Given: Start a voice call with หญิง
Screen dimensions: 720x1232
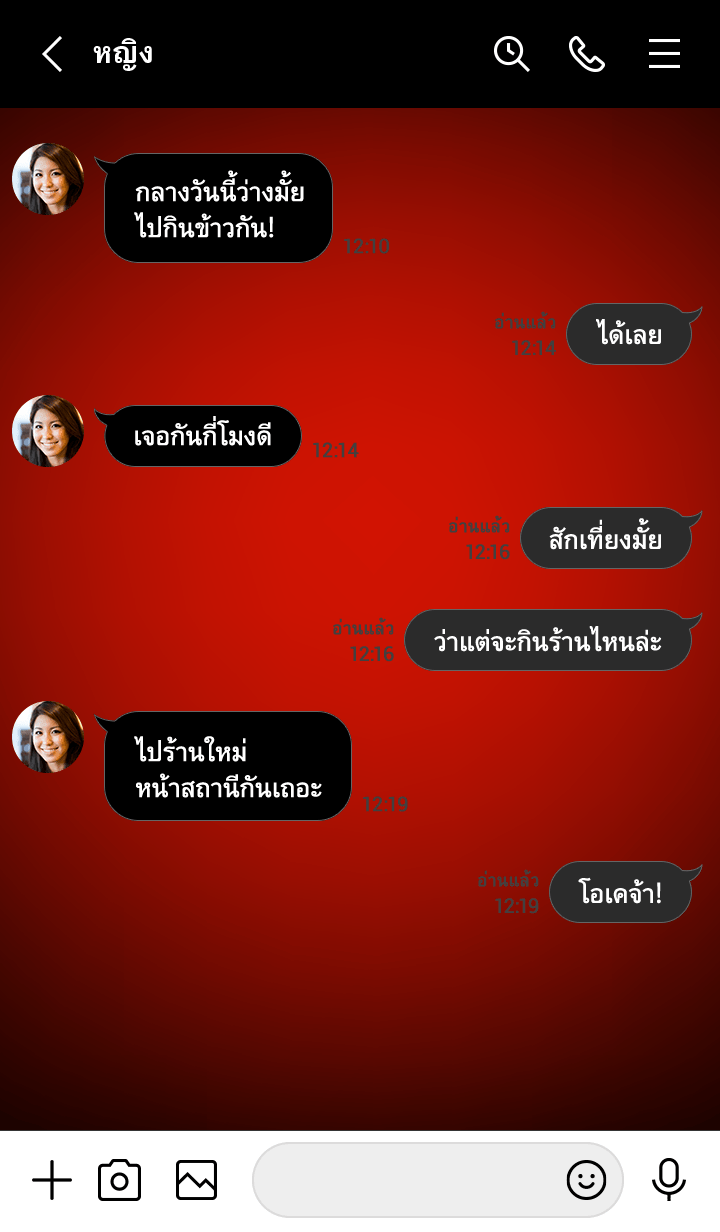Looking at the screenshot, I should click(587, 54).
